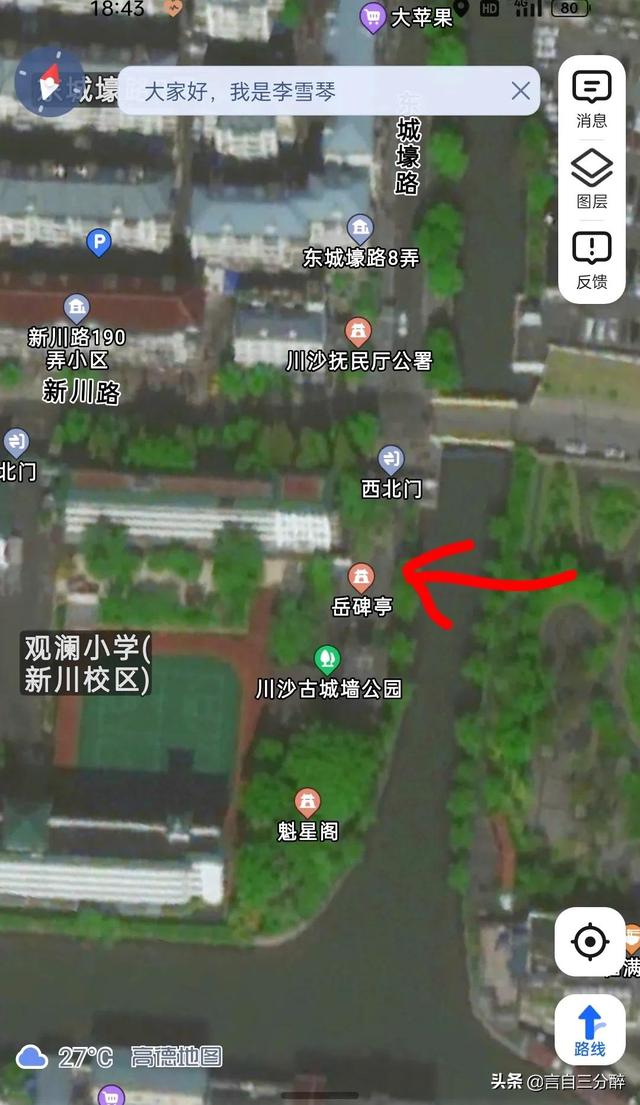Image resolution: width=640 pixels, height=1105 pixels.
Task: Select the 大苹果 shop marker
Action: pos(374,17)
